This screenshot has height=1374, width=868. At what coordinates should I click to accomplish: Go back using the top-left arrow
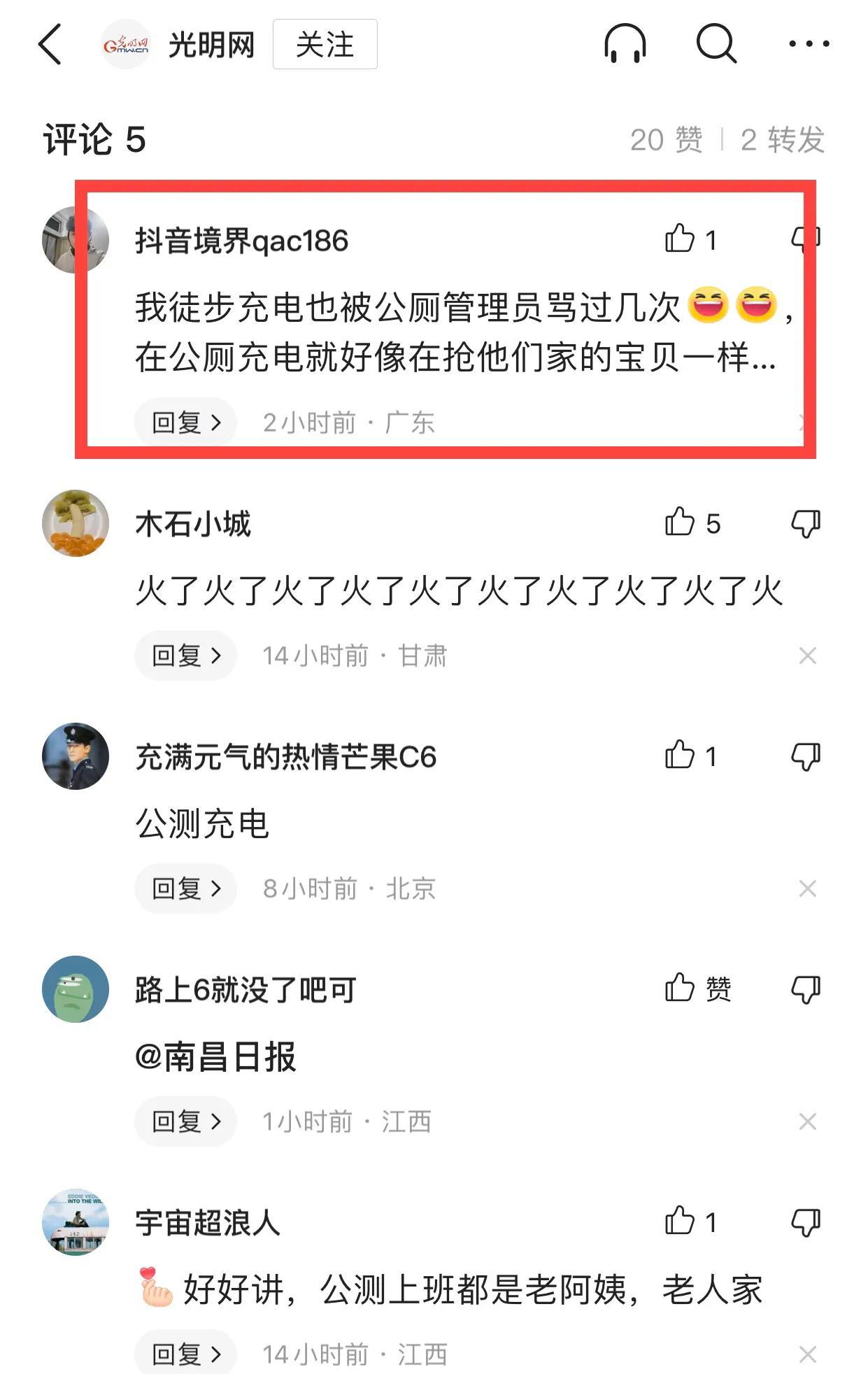[x=50, y=44]
